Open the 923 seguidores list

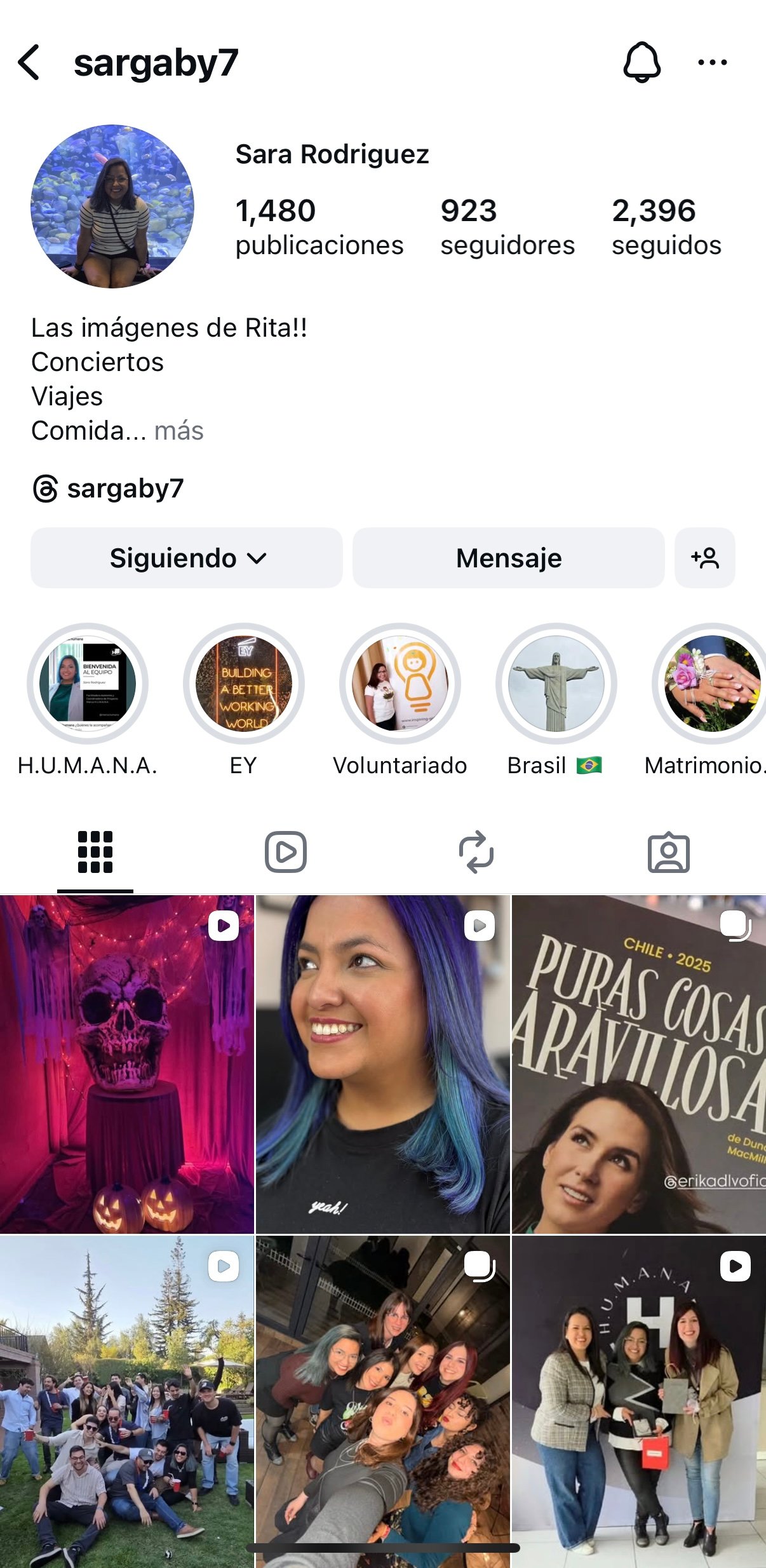[x=507, y=227]
